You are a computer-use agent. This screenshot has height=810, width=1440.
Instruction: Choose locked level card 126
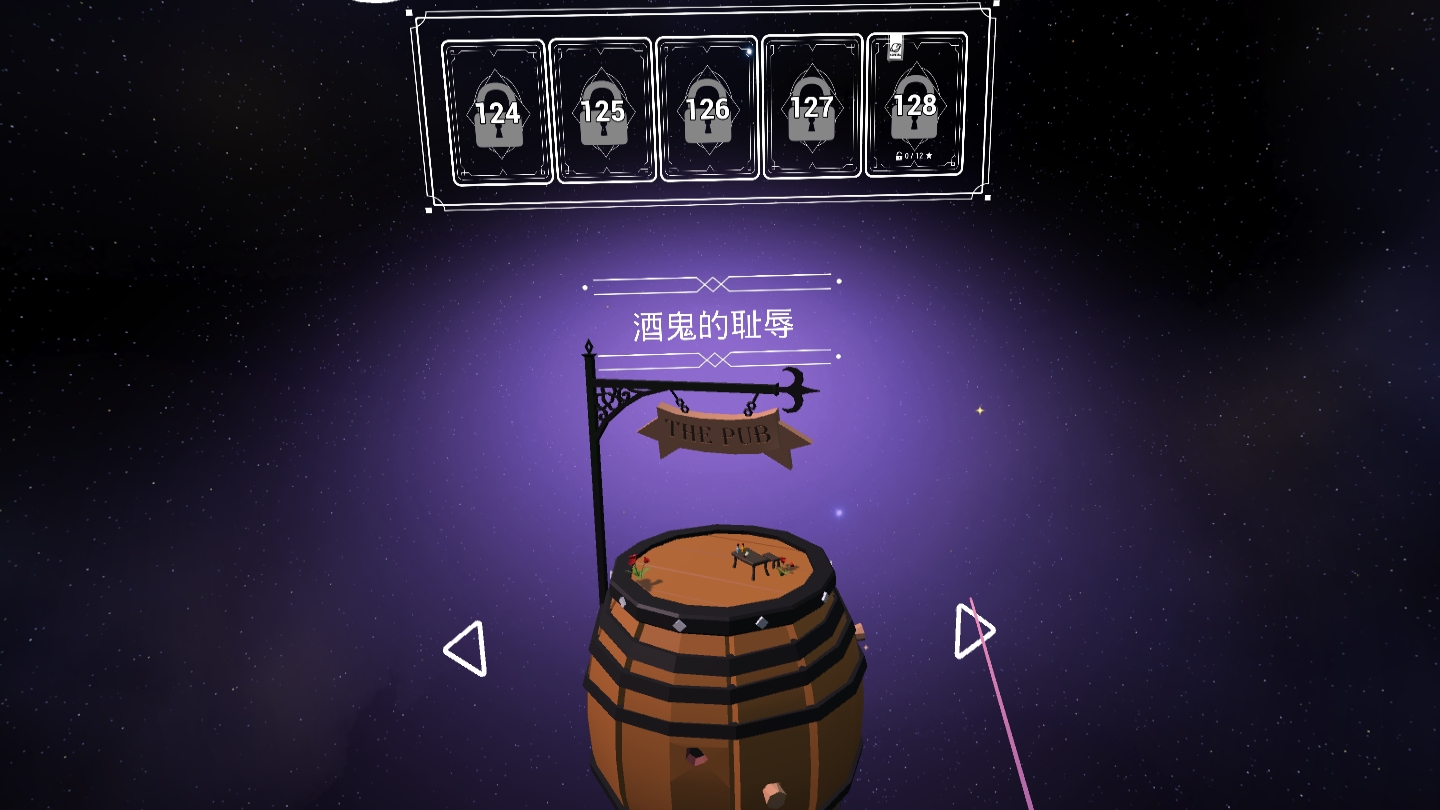pyautogui.click(x=708, y=108)
